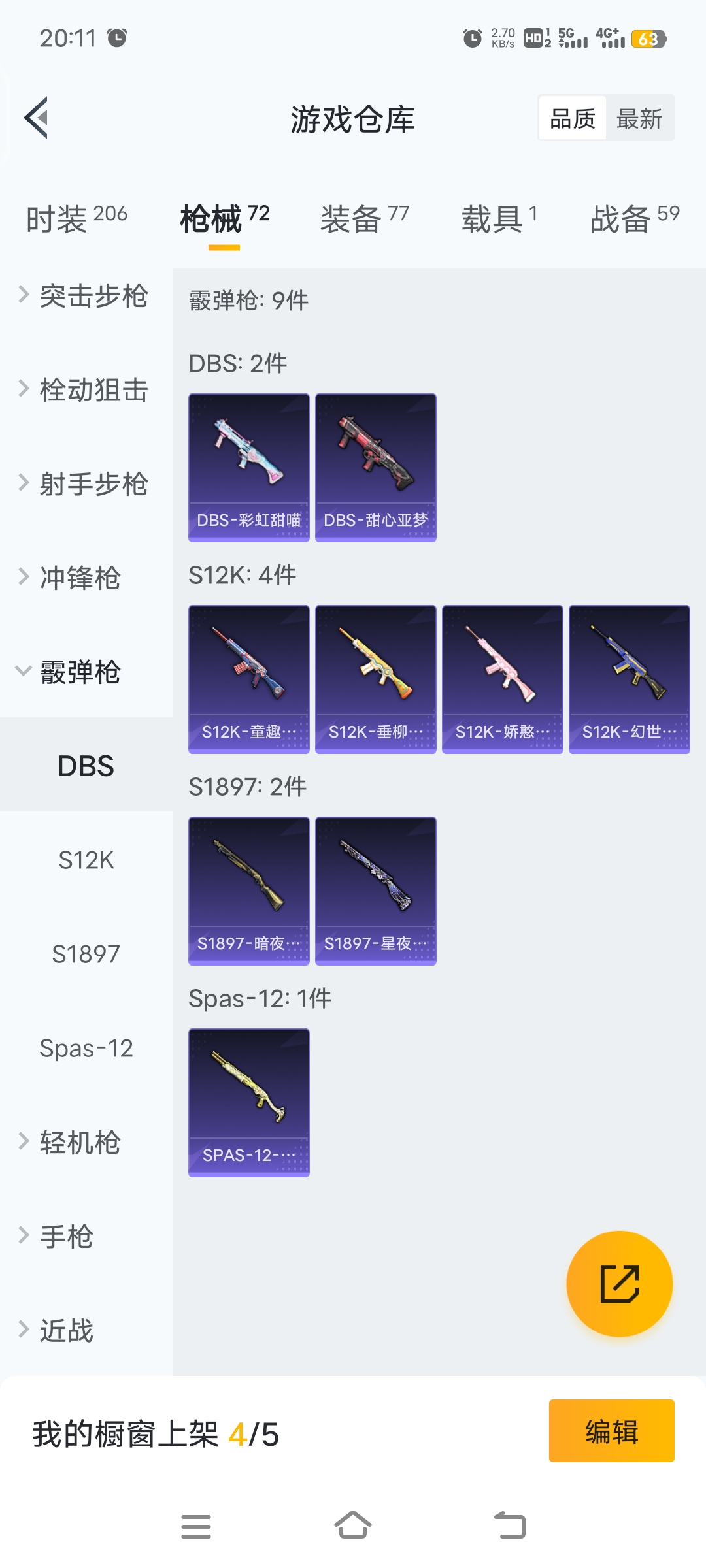Viewport: 706px width, 1568px height.
Task: Tap the orange share floating button
Action: [x=619, y=1284]
